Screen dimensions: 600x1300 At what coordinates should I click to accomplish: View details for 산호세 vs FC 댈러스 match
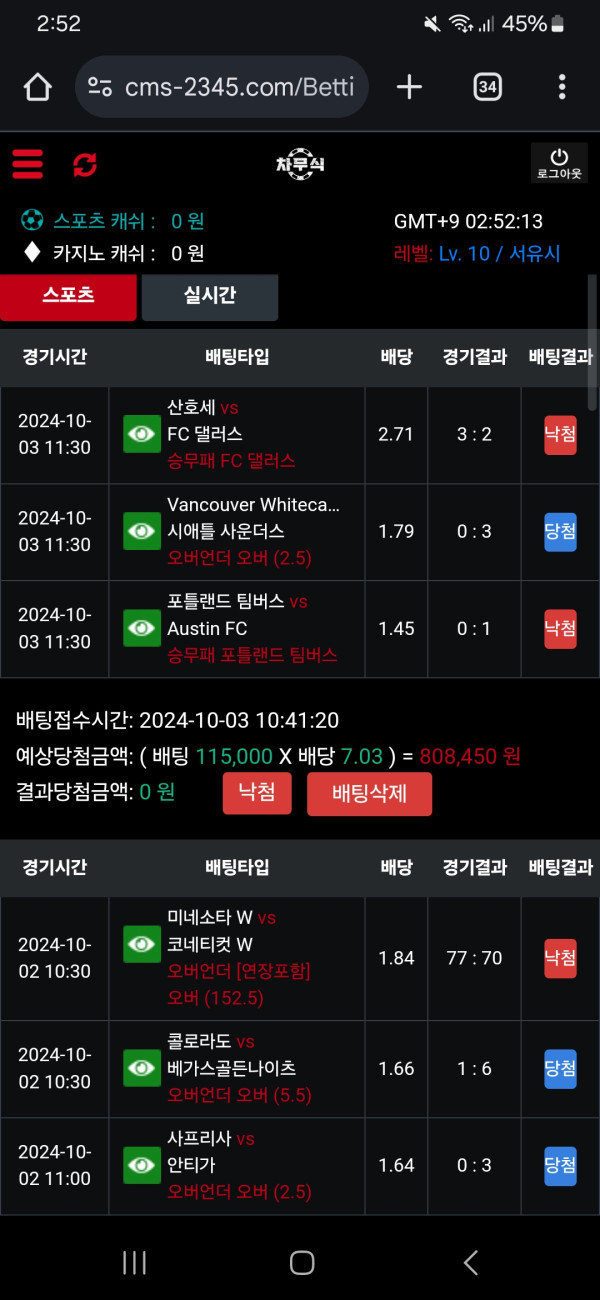click(x=142, y=434)
